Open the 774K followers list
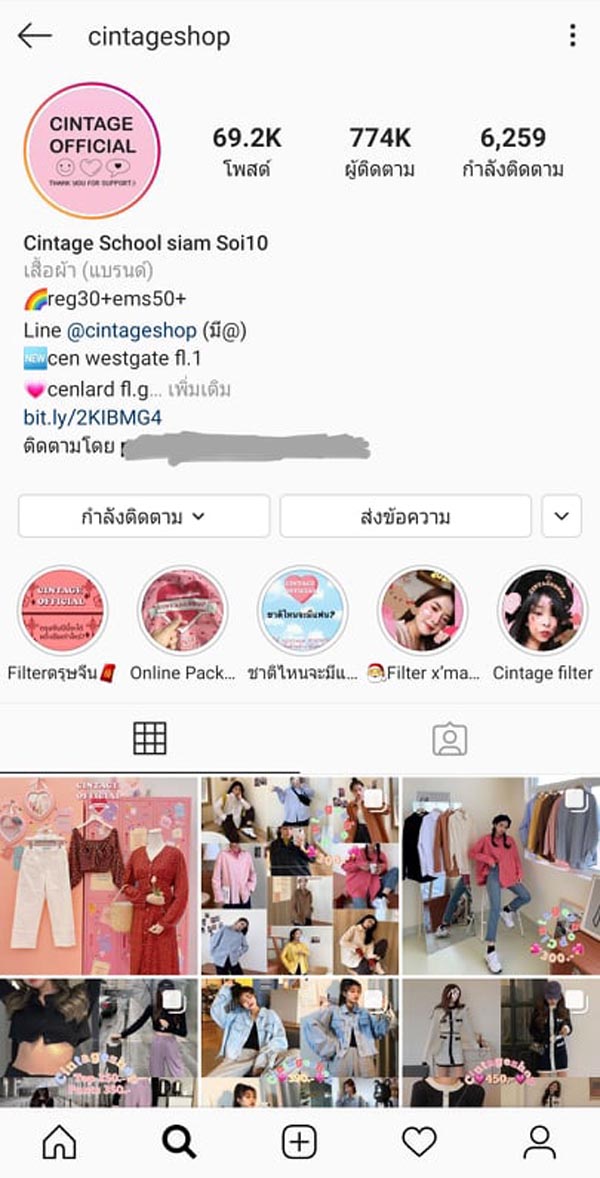This screenshot has width=600, height=1178. [382, 151]
